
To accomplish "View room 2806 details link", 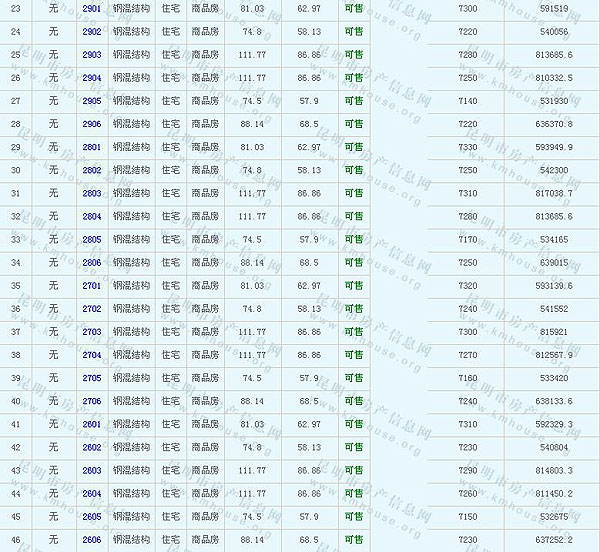I will [x=91, y=262].
